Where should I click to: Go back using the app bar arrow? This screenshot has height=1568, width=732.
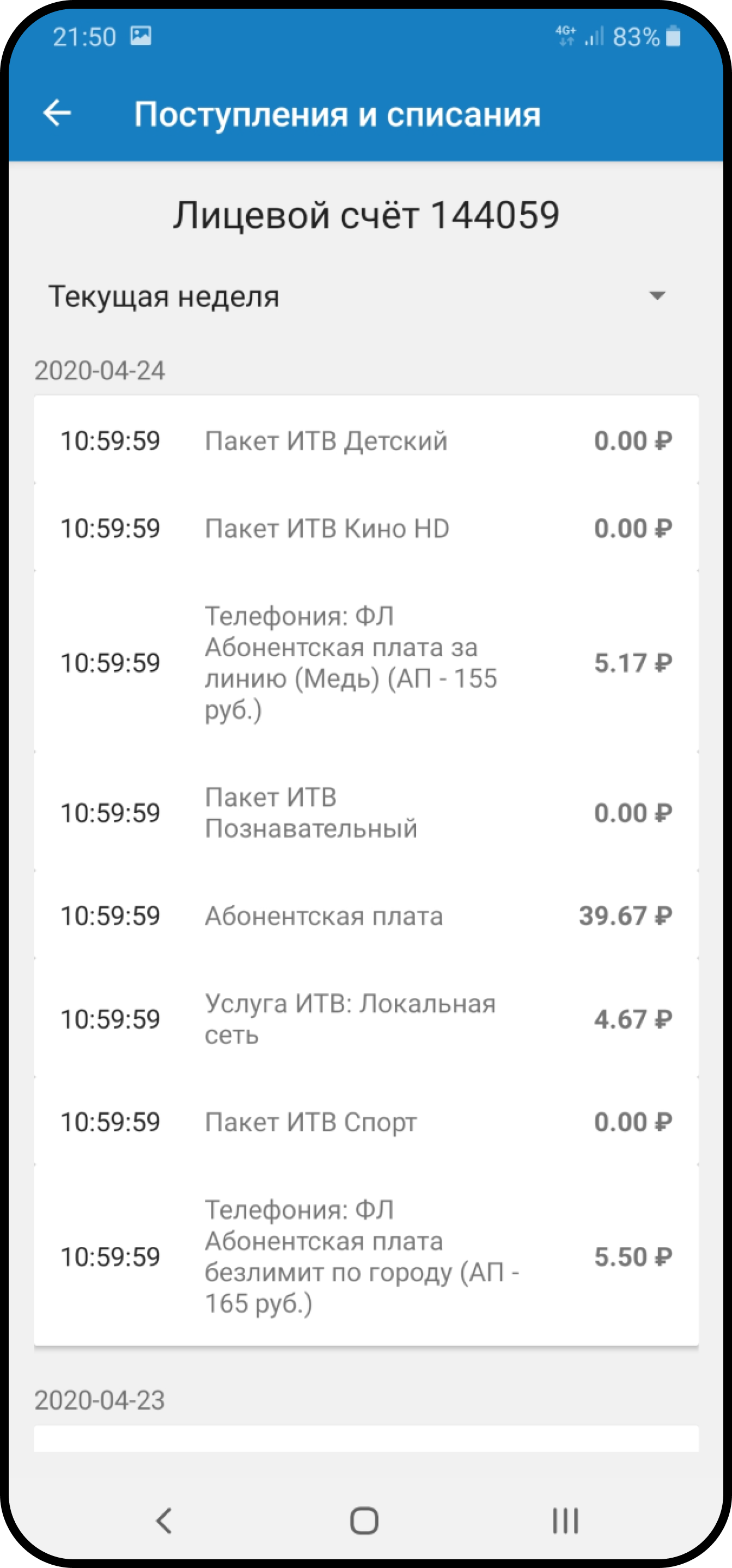pyautogui.click(x=57, y=113)
